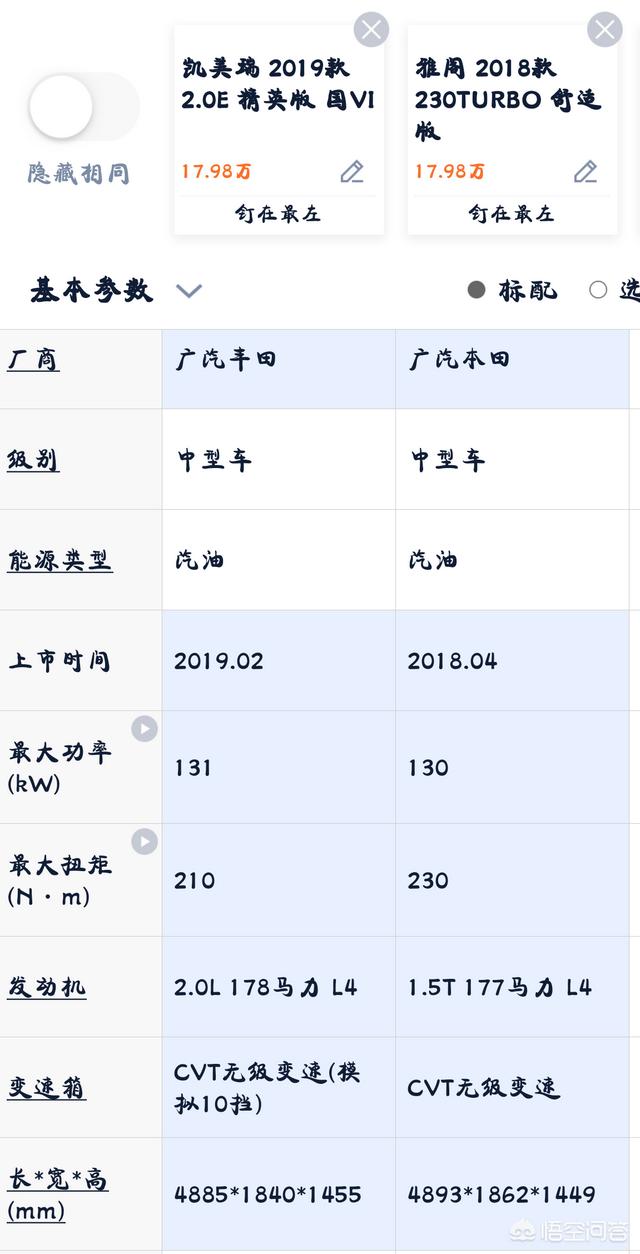Play the video explanation for 最大功率
The image size is (640, 1254).
tap(145, 729)
